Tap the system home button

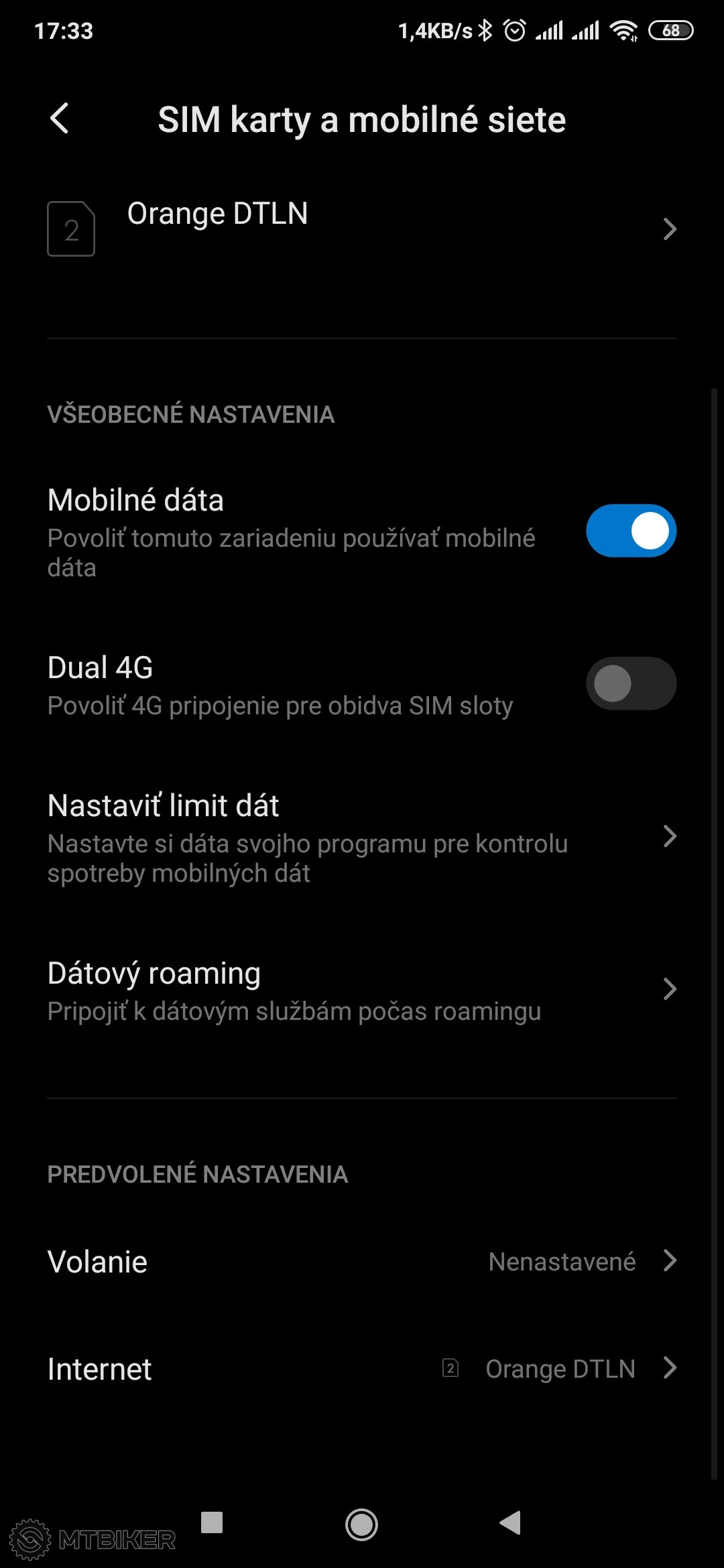coord(361,1524)
